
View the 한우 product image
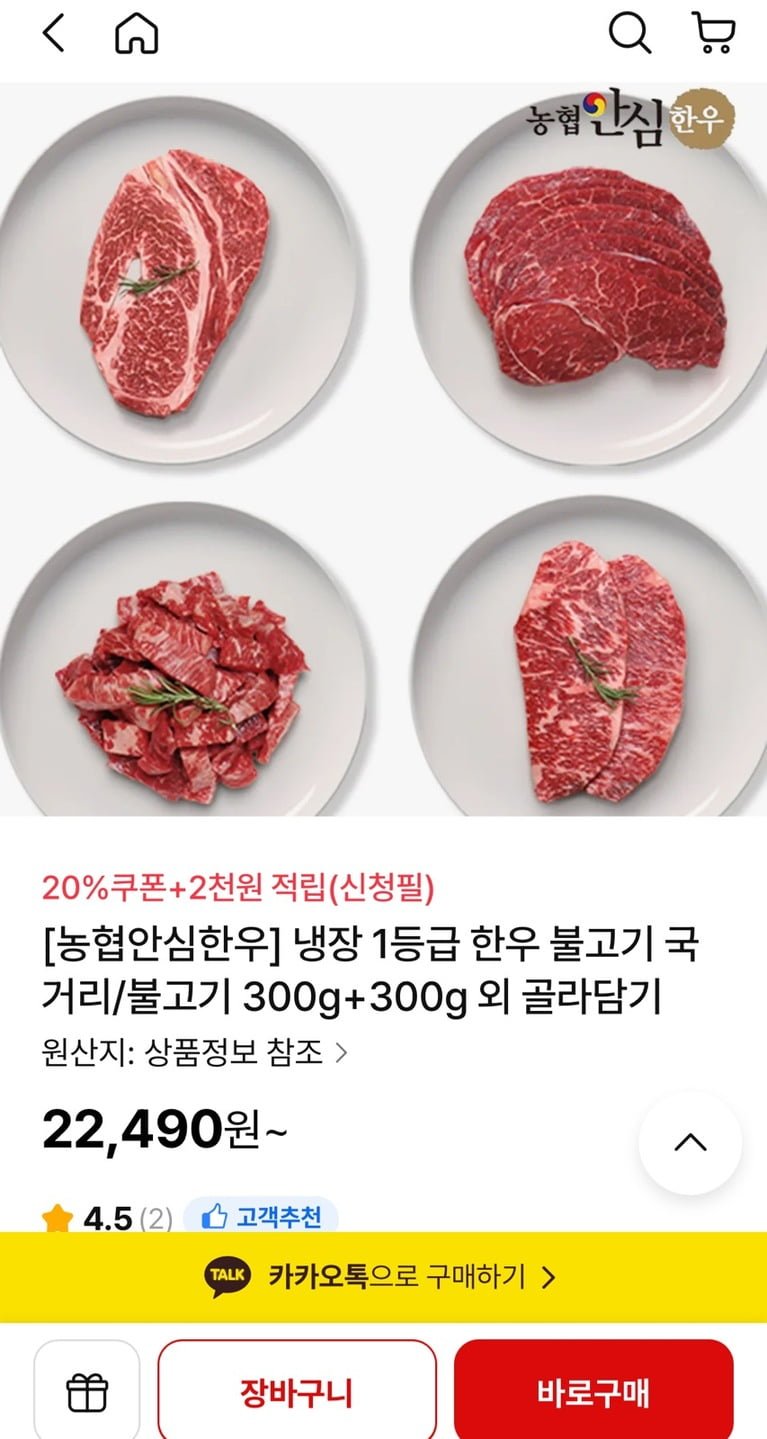[x=383, y=450]
